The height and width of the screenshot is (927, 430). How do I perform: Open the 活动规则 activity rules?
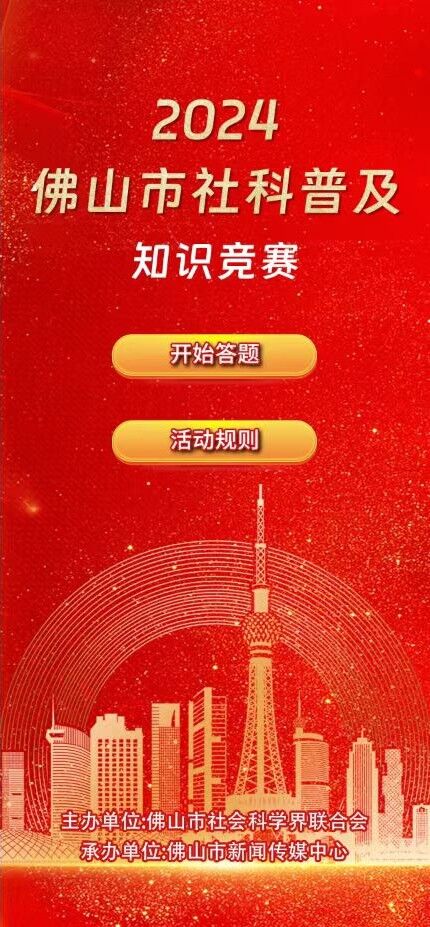(215, 441)
